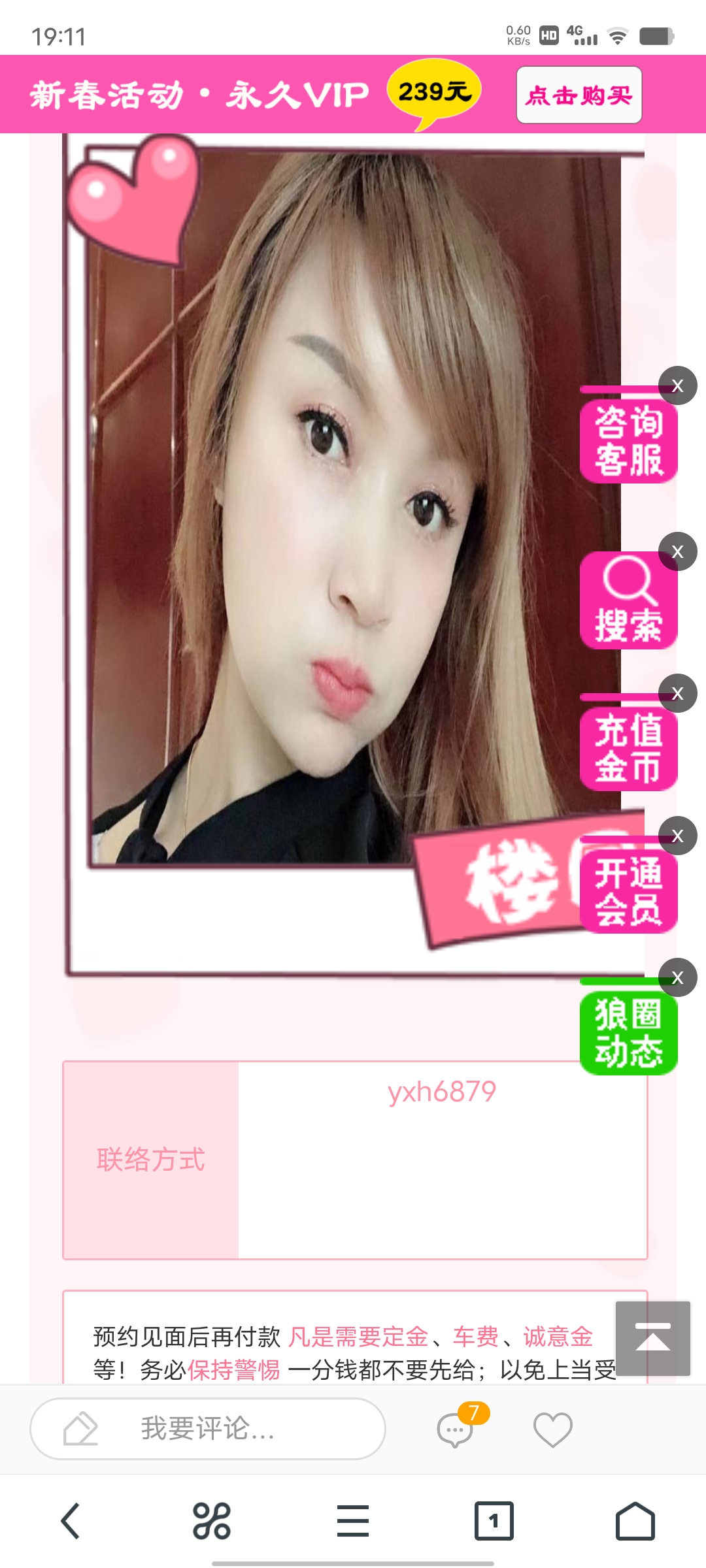Close the 充值金币 floating button
This screenshot has width=706, height=1568.
point(677,693)
